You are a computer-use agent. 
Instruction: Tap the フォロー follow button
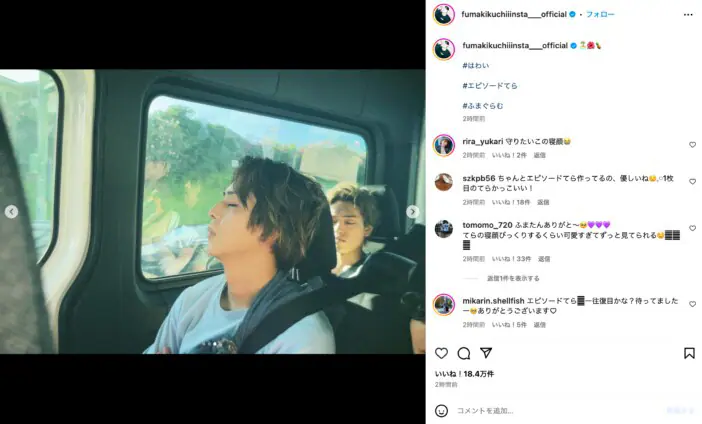click(600, 15)
